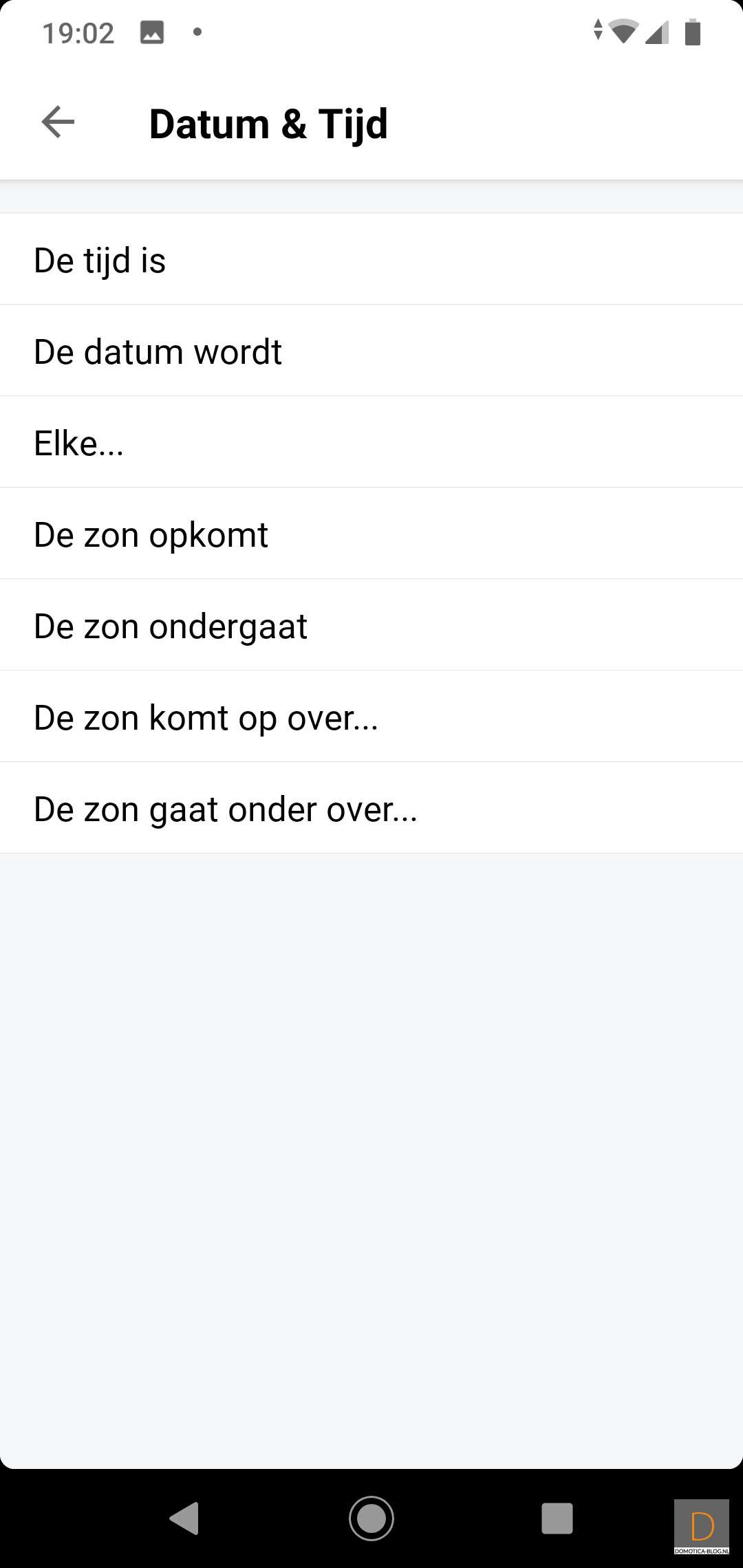This screenshot has width=743, height=1568.
Task: Open recent apps from the navigation bar
Action: [x=557, y=1518]
